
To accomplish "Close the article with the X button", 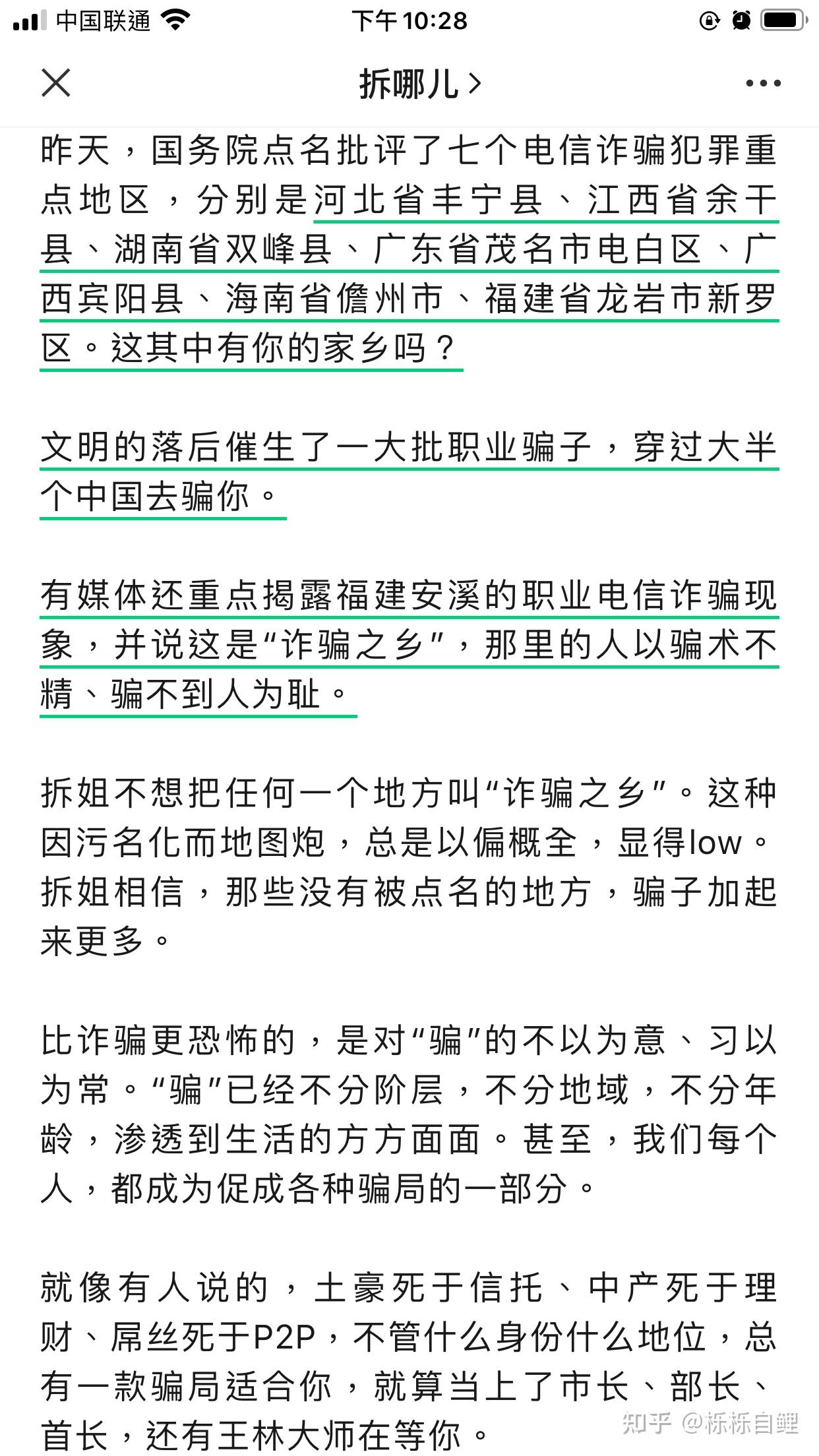I will 56,84.
